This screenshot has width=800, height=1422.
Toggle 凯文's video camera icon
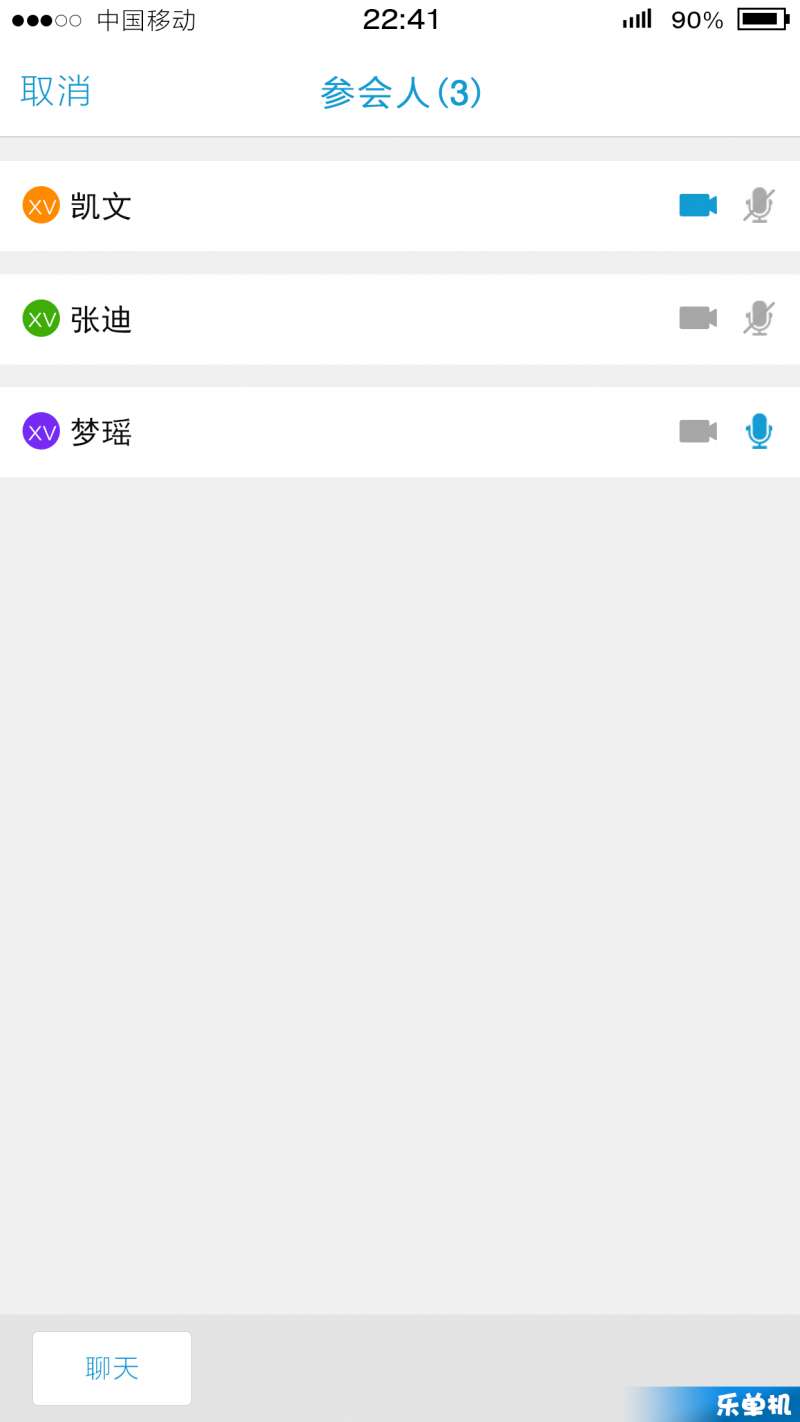pos(698,205)
